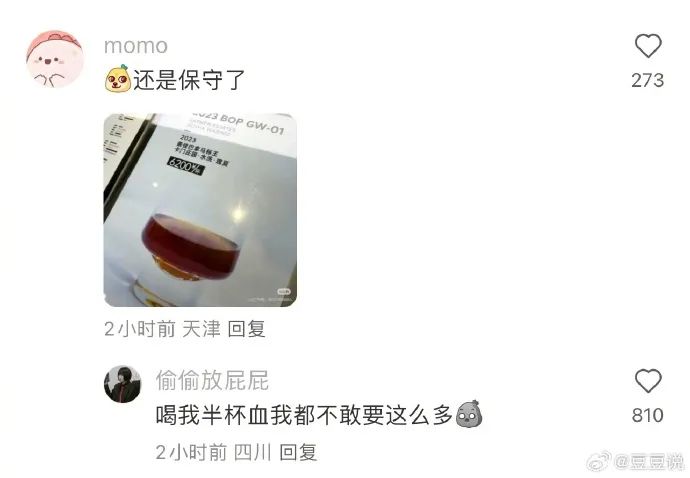Like momo's comment
Screen dimensions: 690x478
648,46
